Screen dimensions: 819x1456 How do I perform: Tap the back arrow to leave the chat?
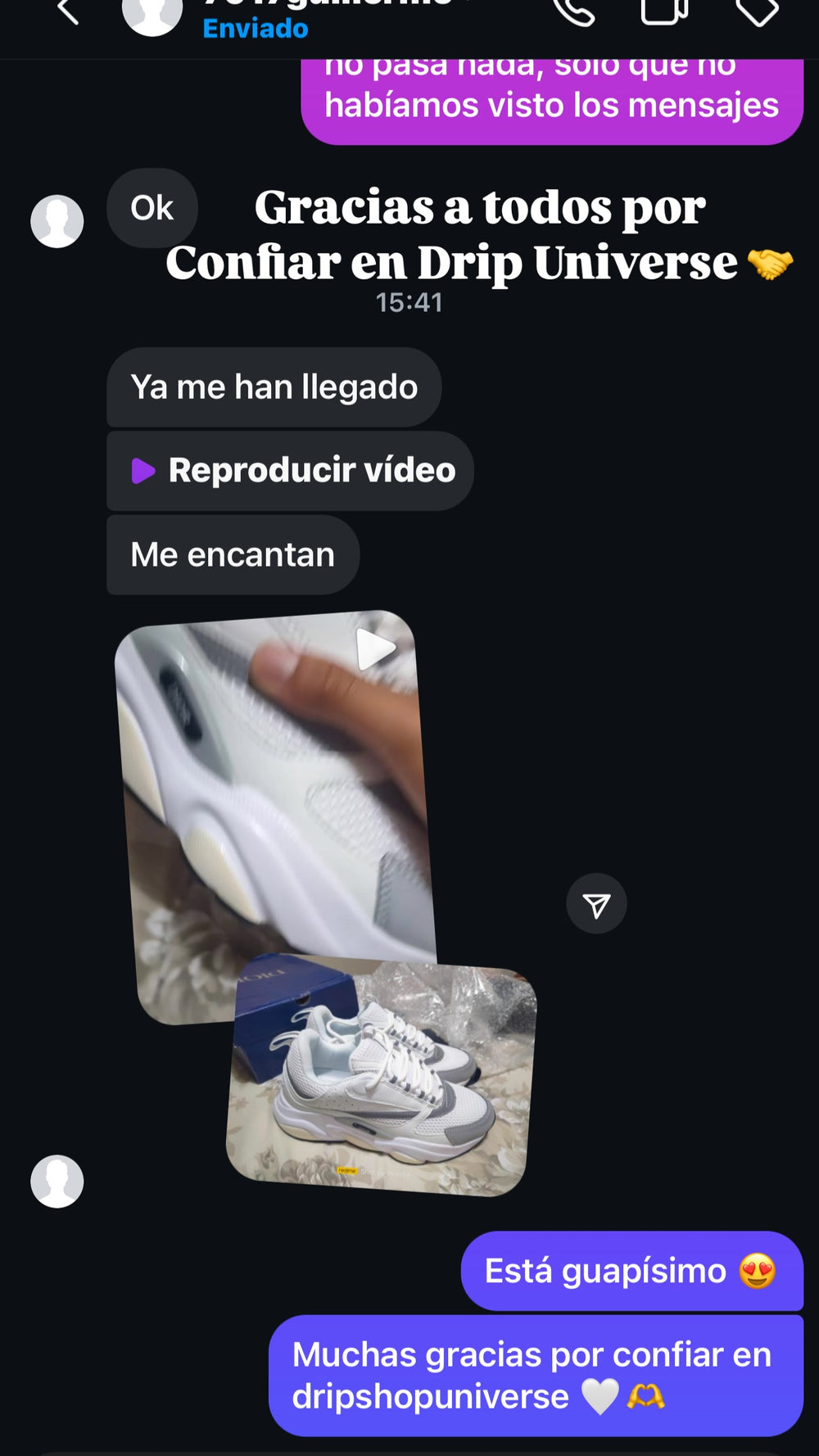coord(66,10)
